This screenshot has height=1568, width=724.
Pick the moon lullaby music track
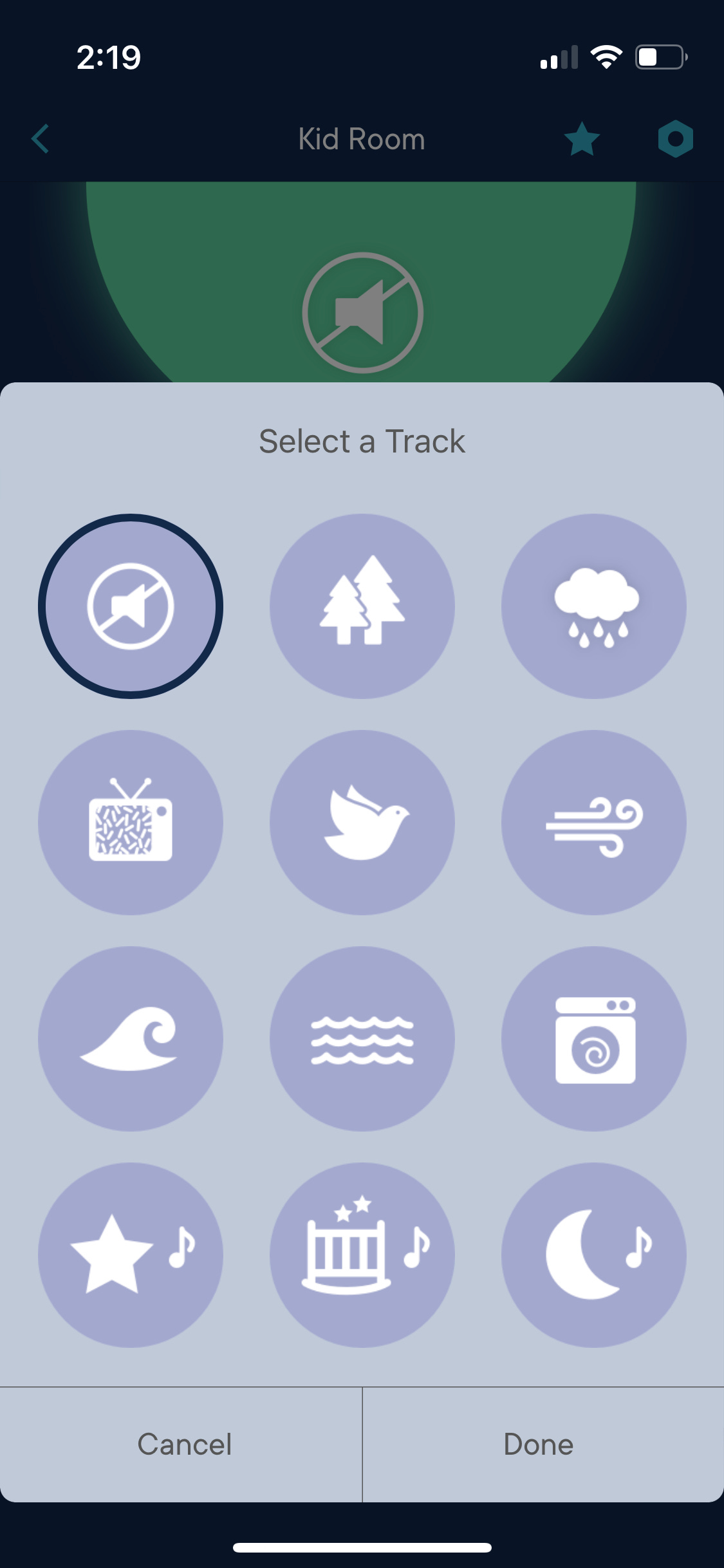click(594, 1255)
